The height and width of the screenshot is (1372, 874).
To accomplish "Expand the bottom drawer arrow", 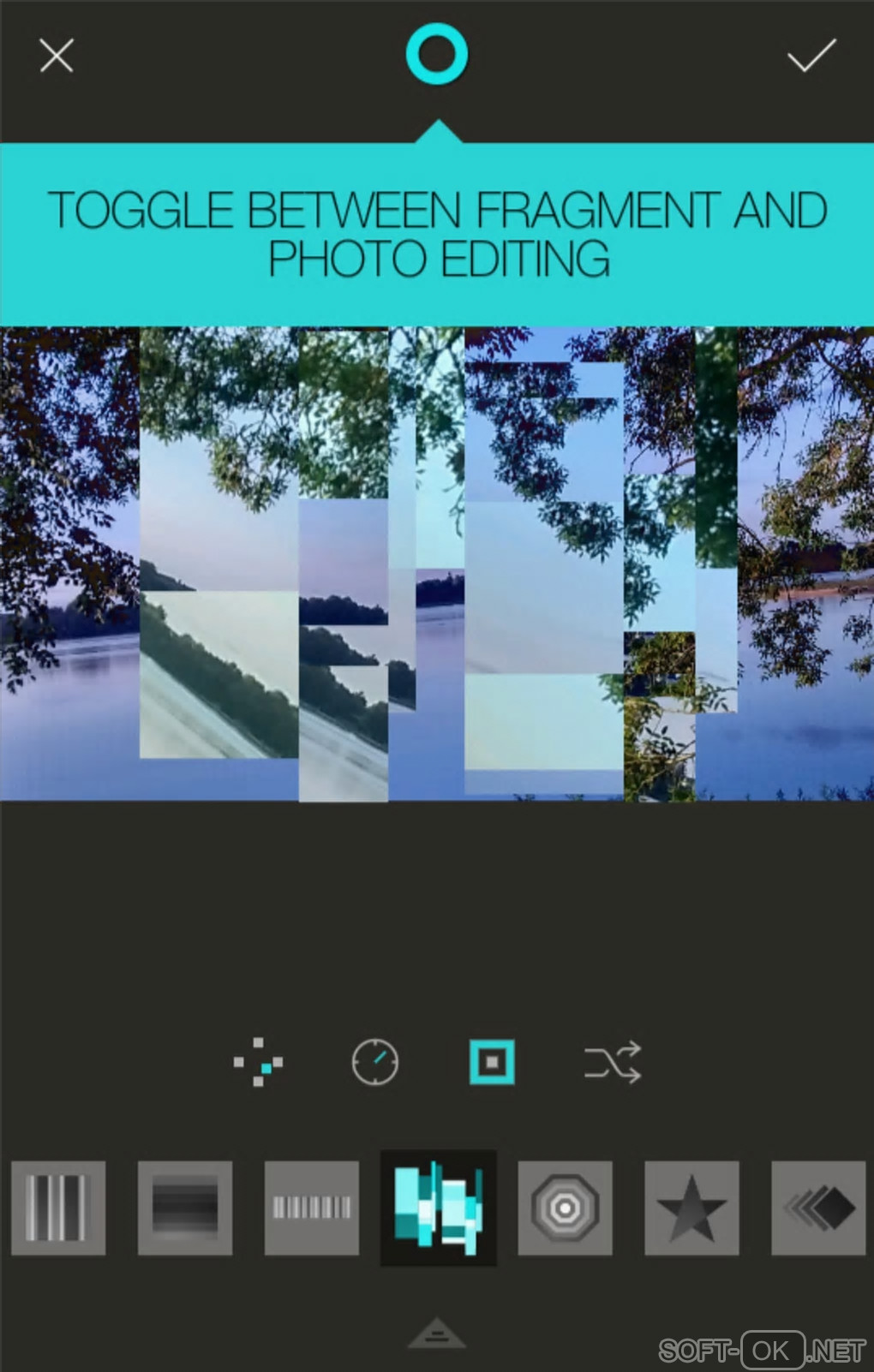I will [437, 1333].
